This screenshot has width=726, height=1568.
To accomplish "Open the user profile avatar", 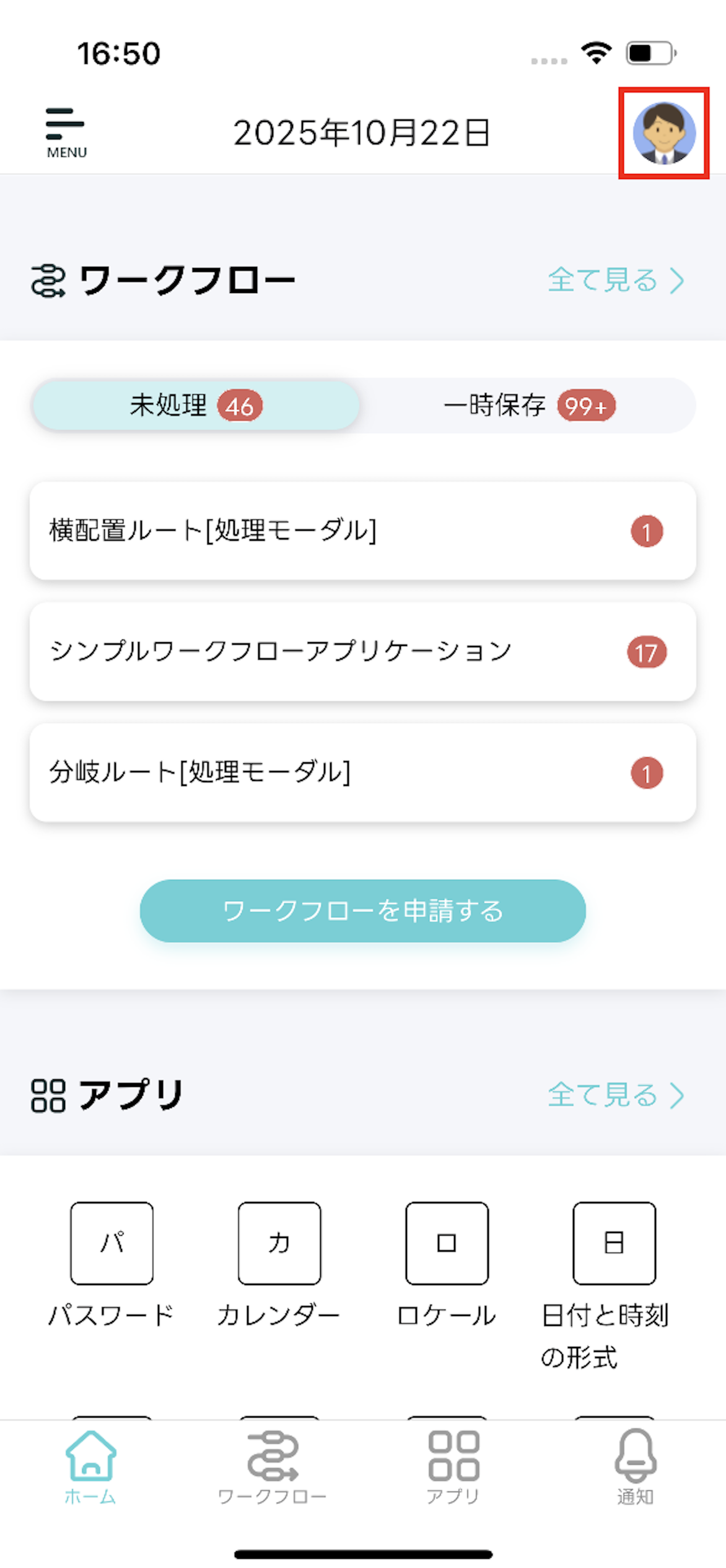I will click(x=663, y=133).
